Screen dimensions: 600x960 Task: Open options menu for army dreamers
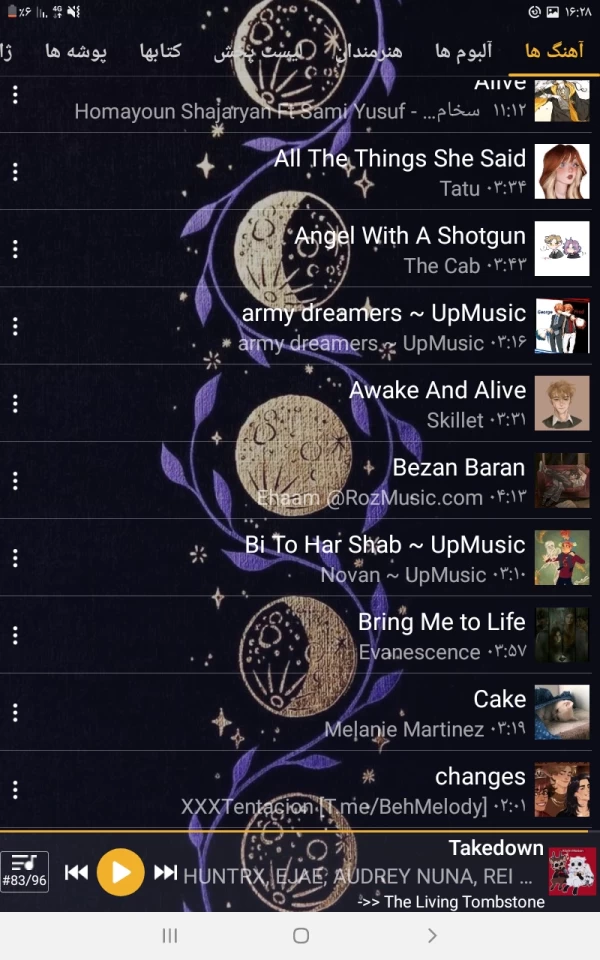pyautogui.click(x=15, y=326)
